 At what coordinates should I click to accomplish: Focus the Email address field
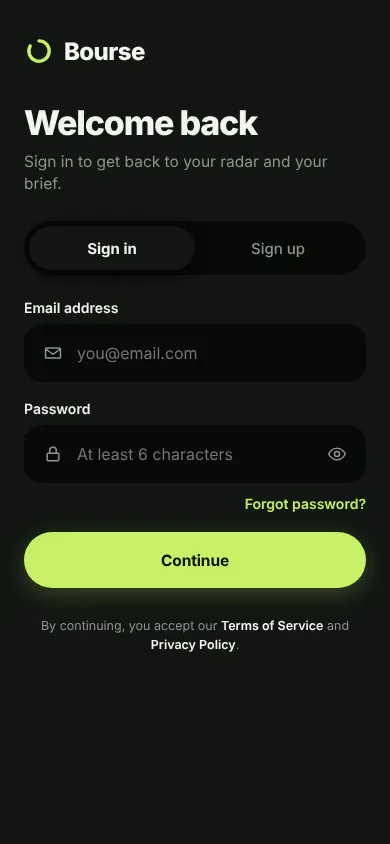point(195,353)
